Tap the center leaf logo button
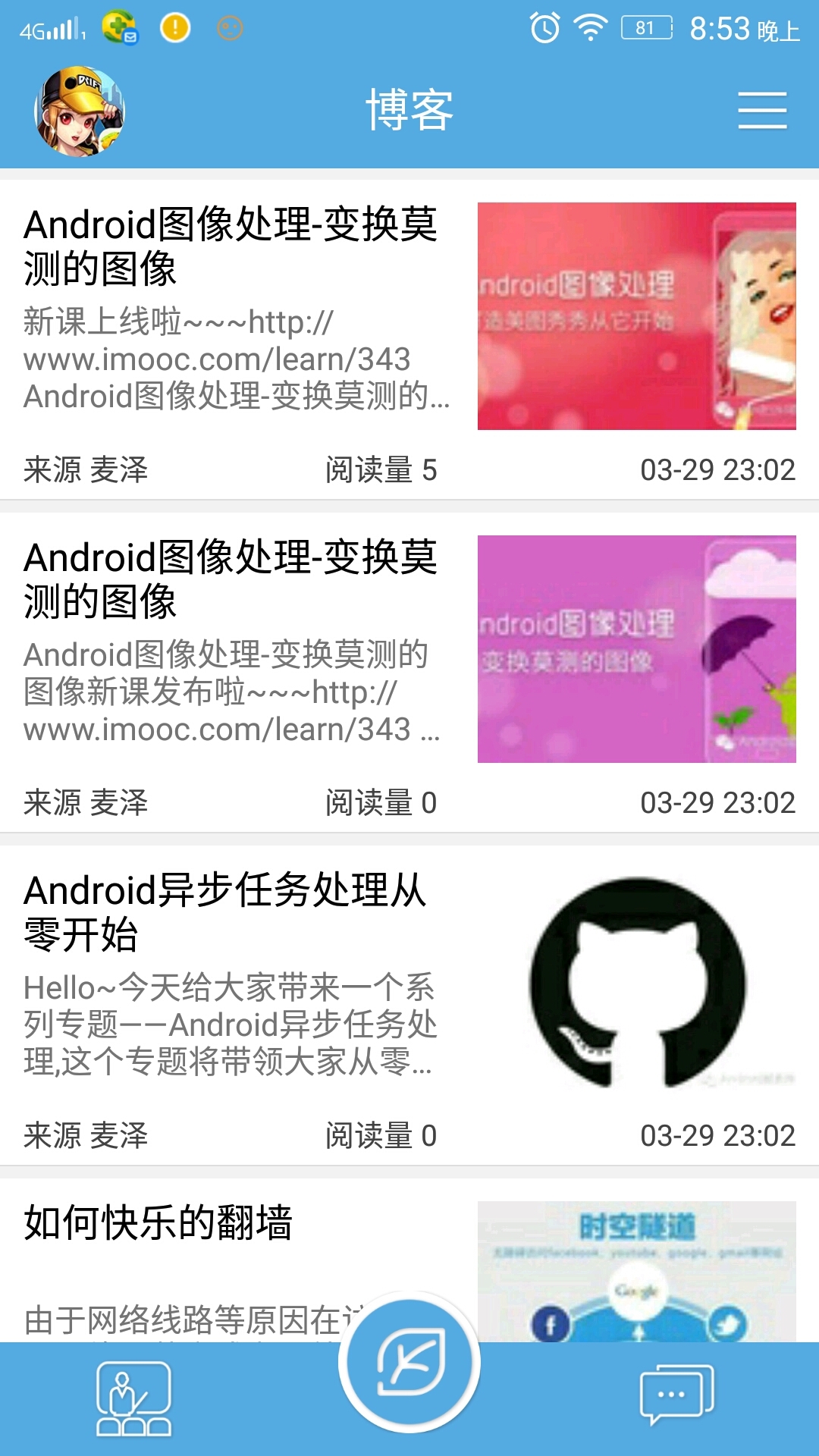 tap(409, 1361)
